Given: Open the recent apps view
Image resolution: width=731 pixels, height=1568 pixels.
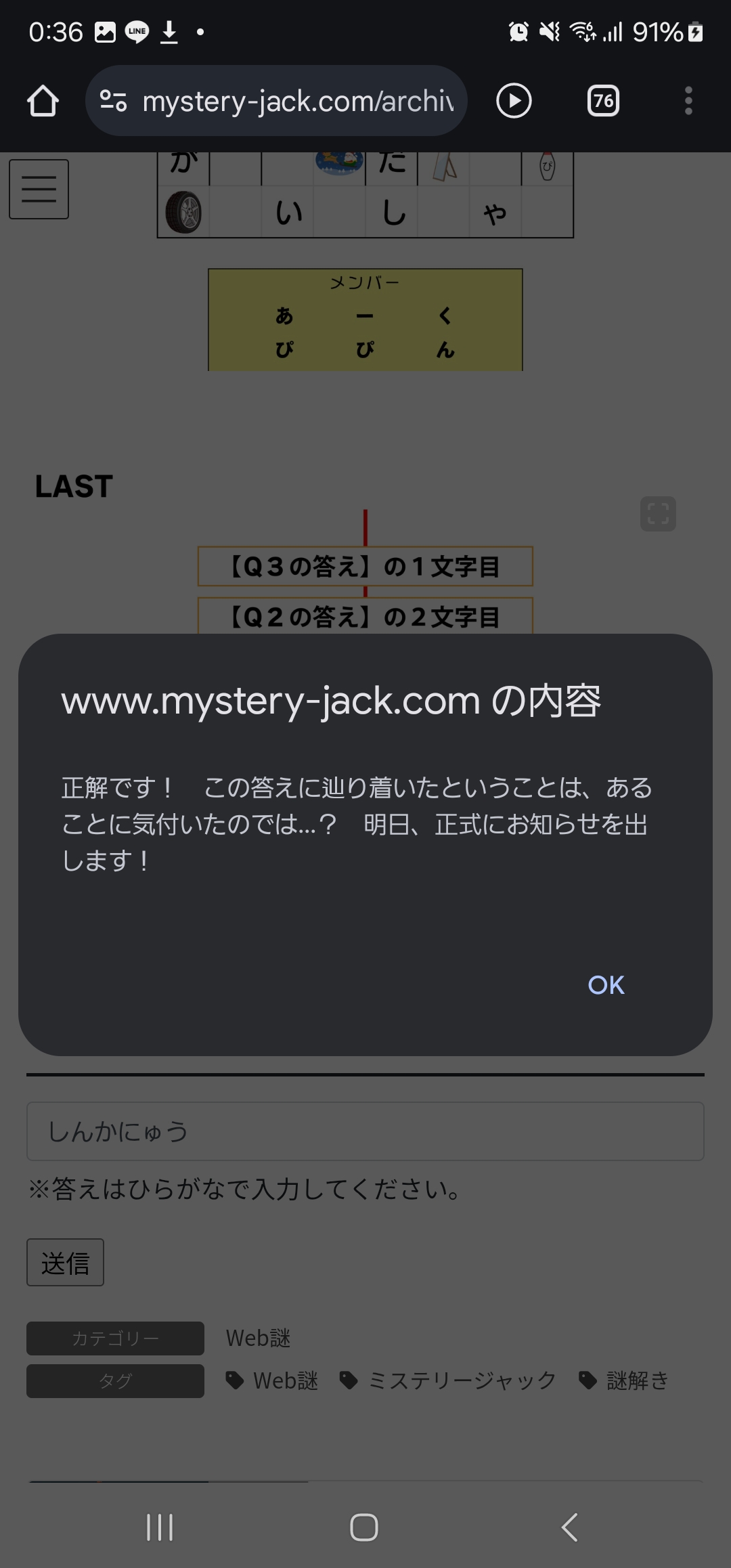Looking at the screenshot, I should click(x=160, y=1527).
